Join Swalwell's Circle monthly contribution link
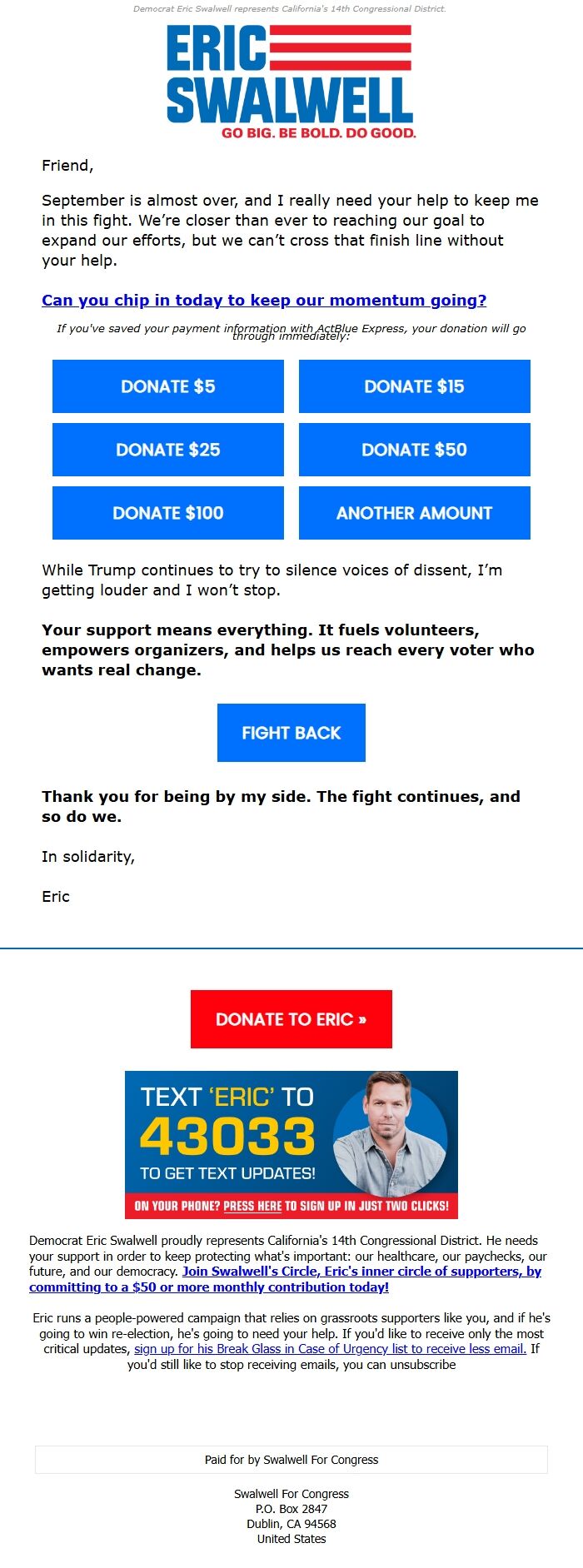Image resolution: width=583 pixels, height=1568 pixels. pyautogui.click(x=361, y=1272)
